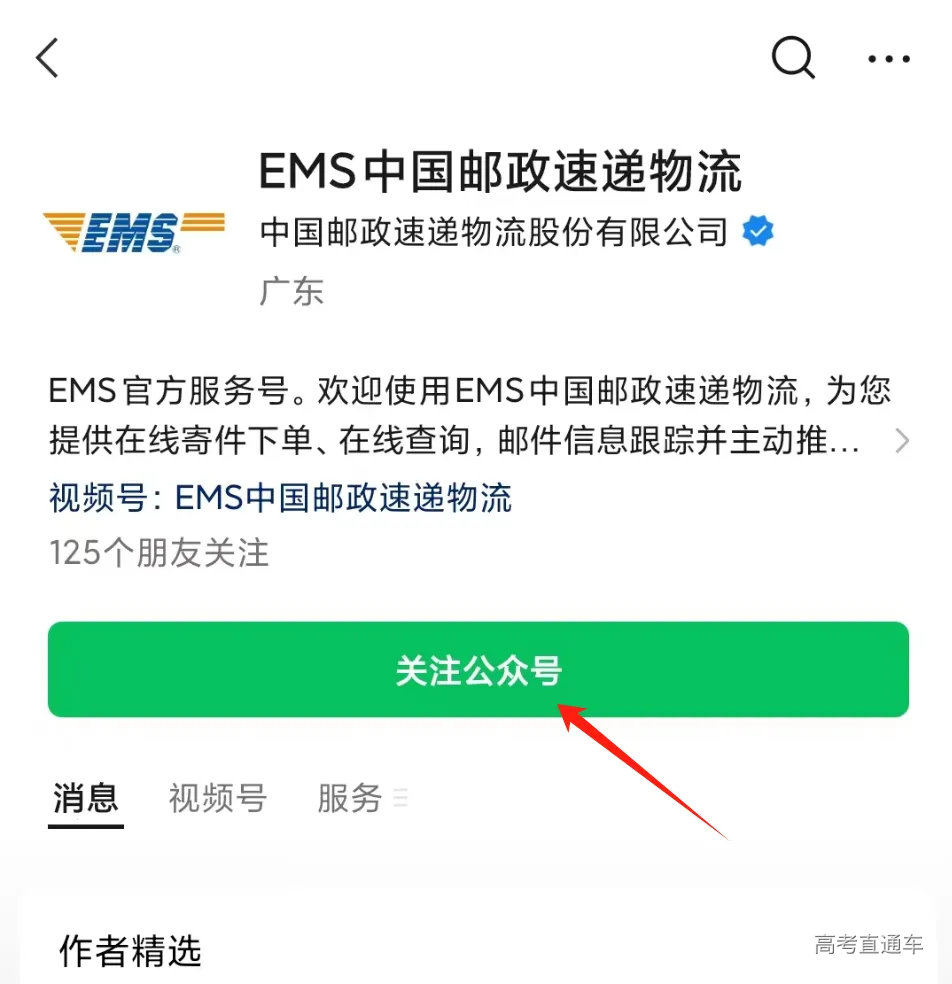
Task: Expand the account description via the chevron
Action: tap(903, 440)
